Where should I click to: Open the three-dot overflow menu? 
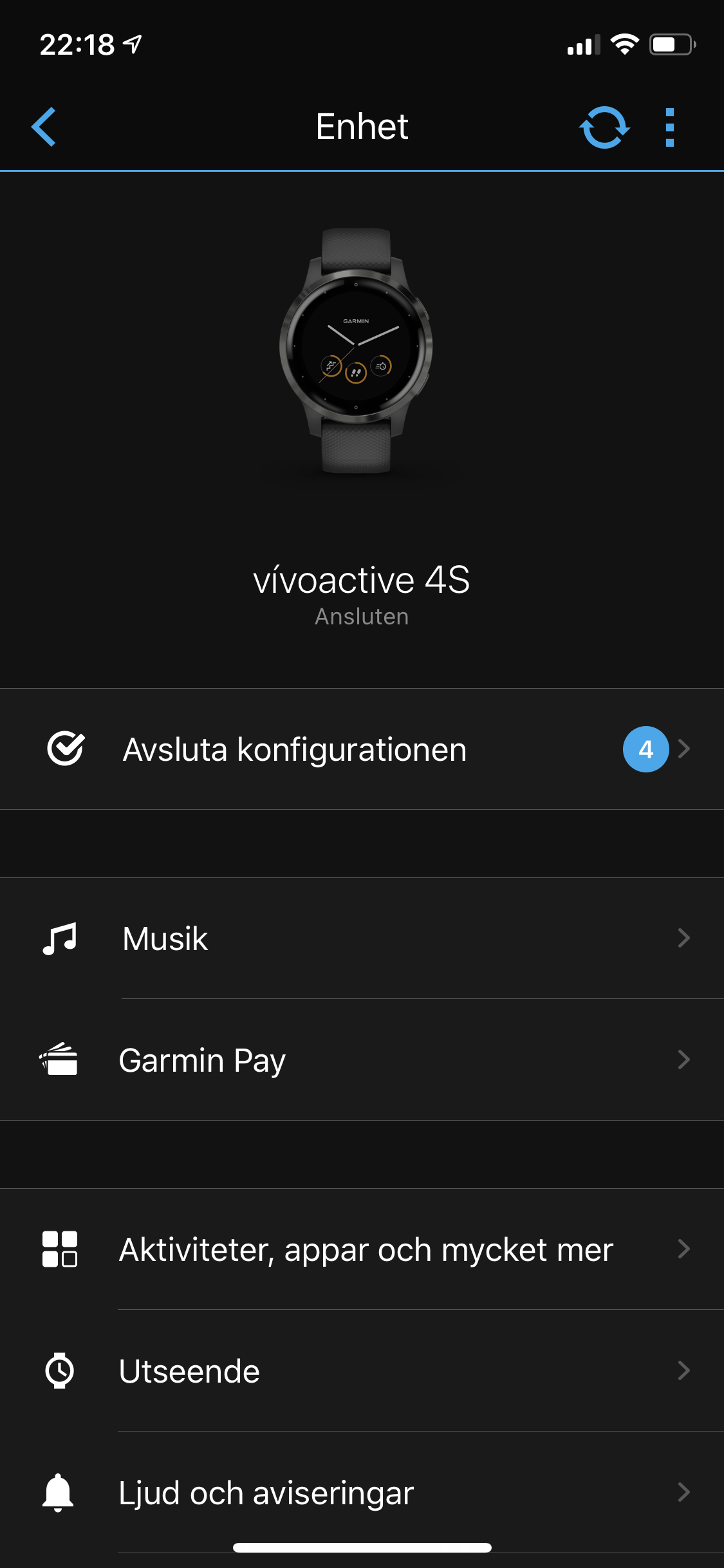pos(669,127)
